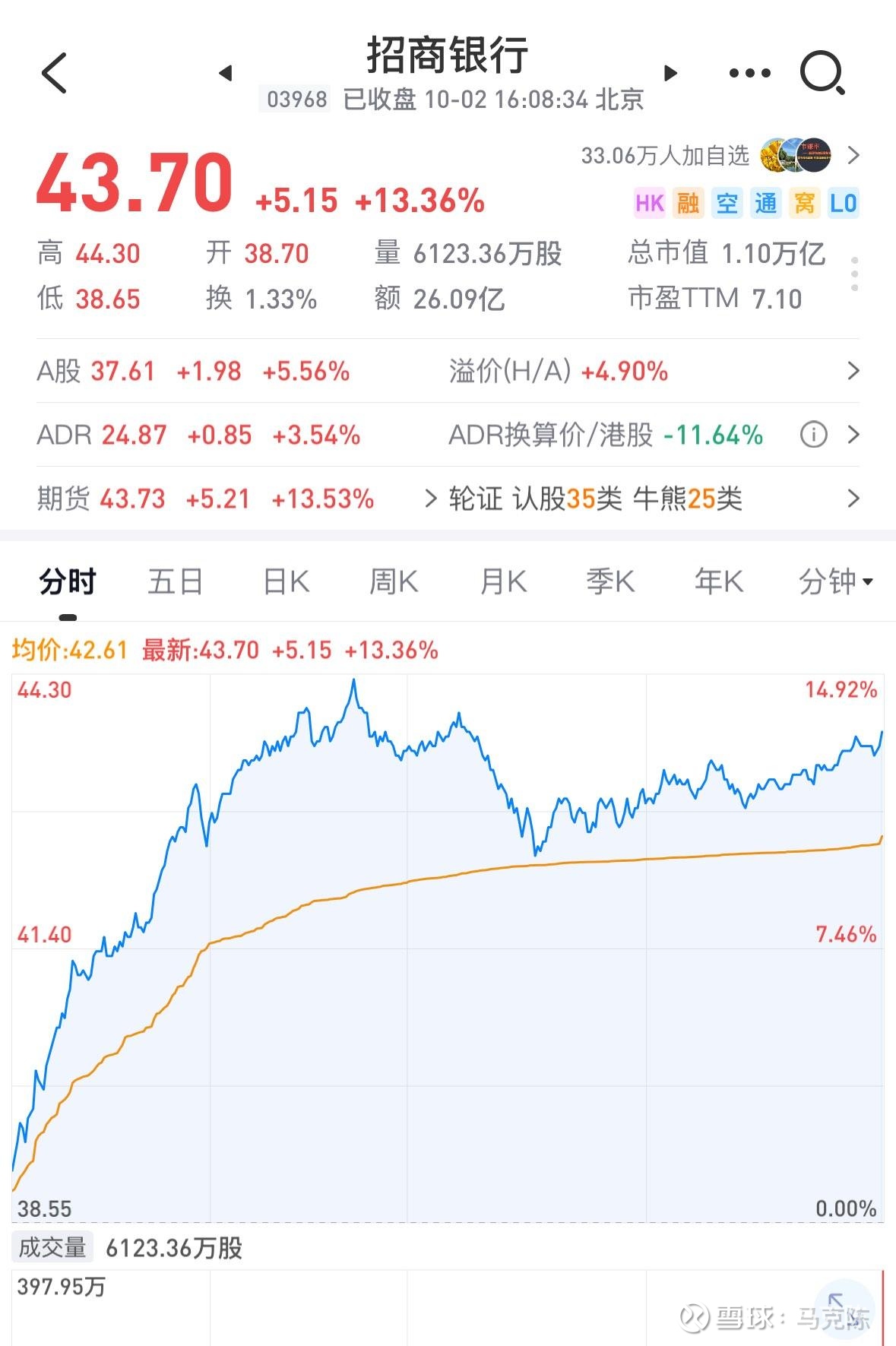Image resolution: width=896 pixels, height=1346 pixels.
Task: Click the back arrow at top left
Action: [x=53, y=72]
